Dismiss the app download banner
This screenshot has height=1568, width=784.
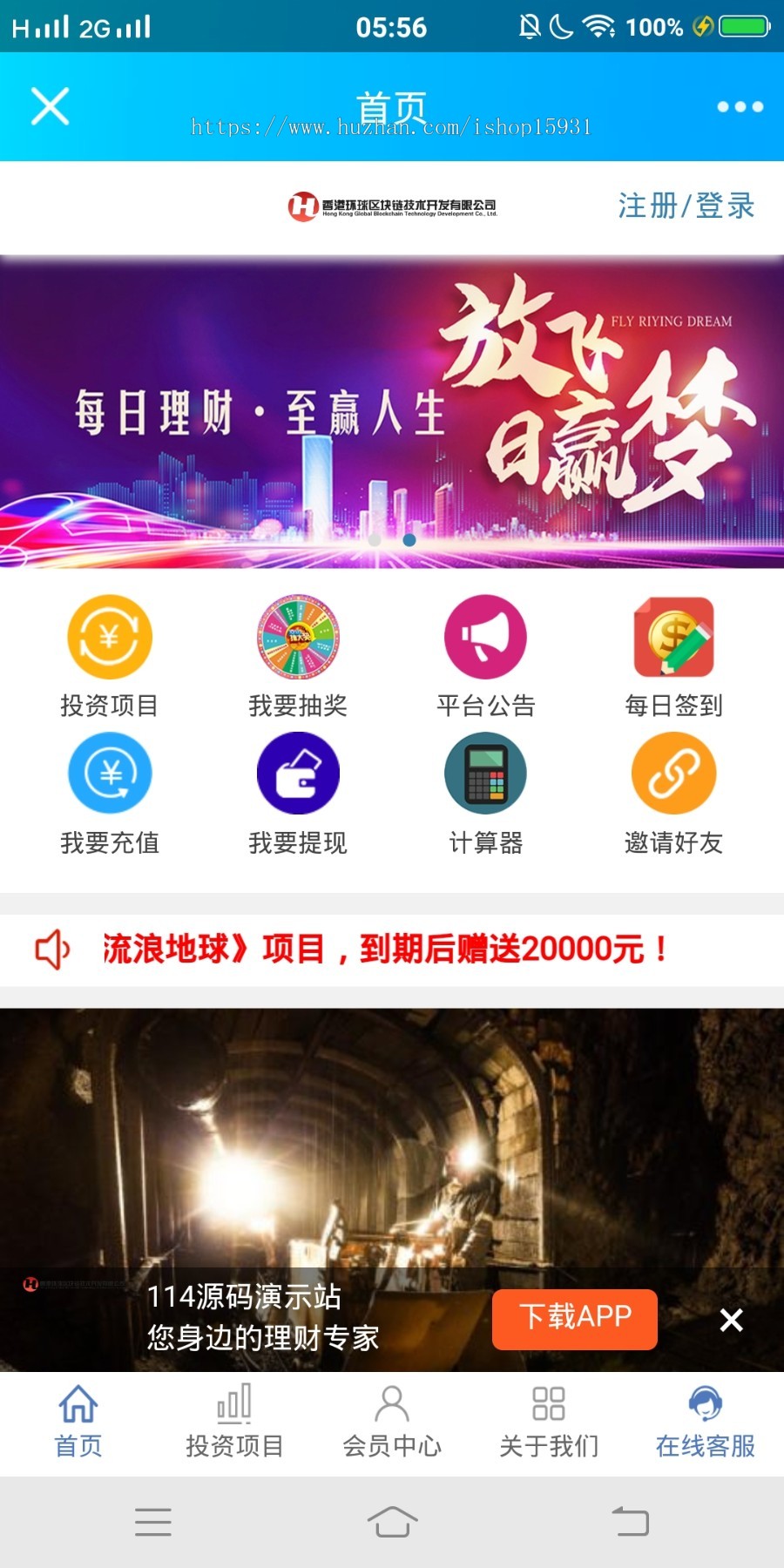point(732,1320)
